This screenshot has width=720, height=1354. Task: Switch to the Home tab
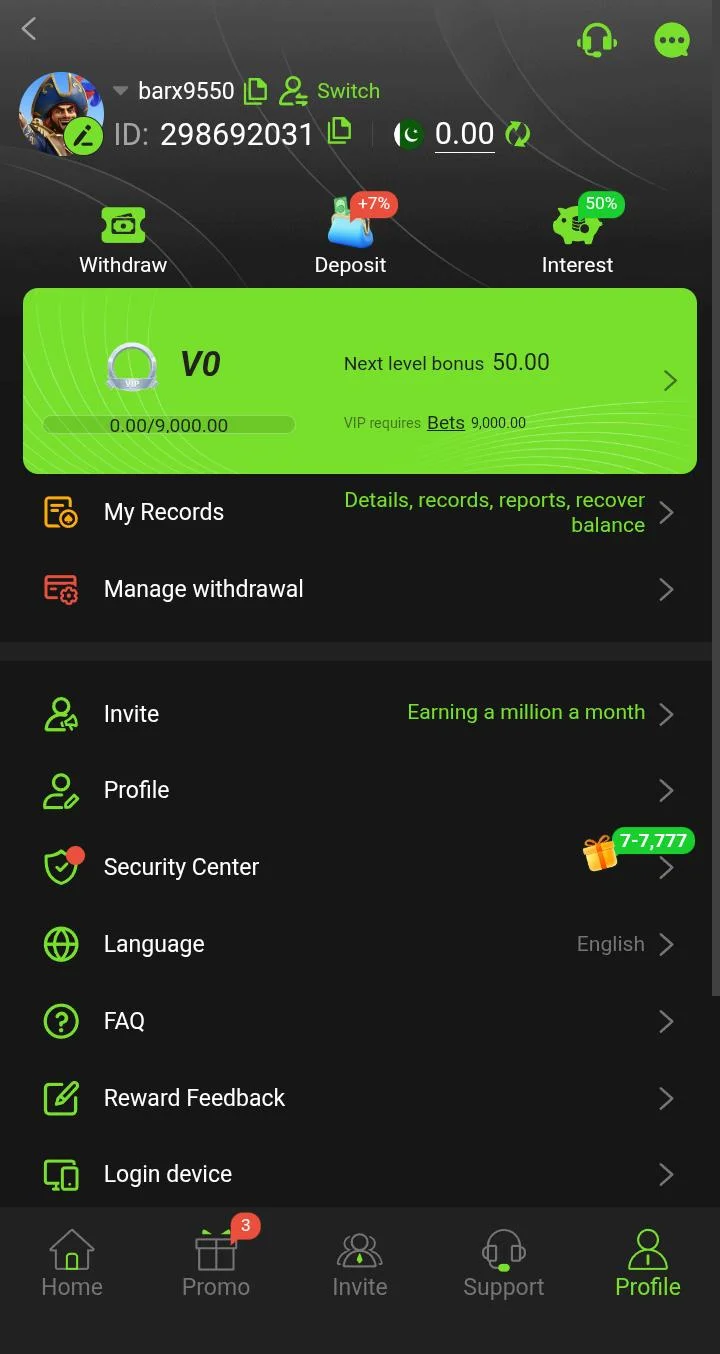pos(72,1263)
